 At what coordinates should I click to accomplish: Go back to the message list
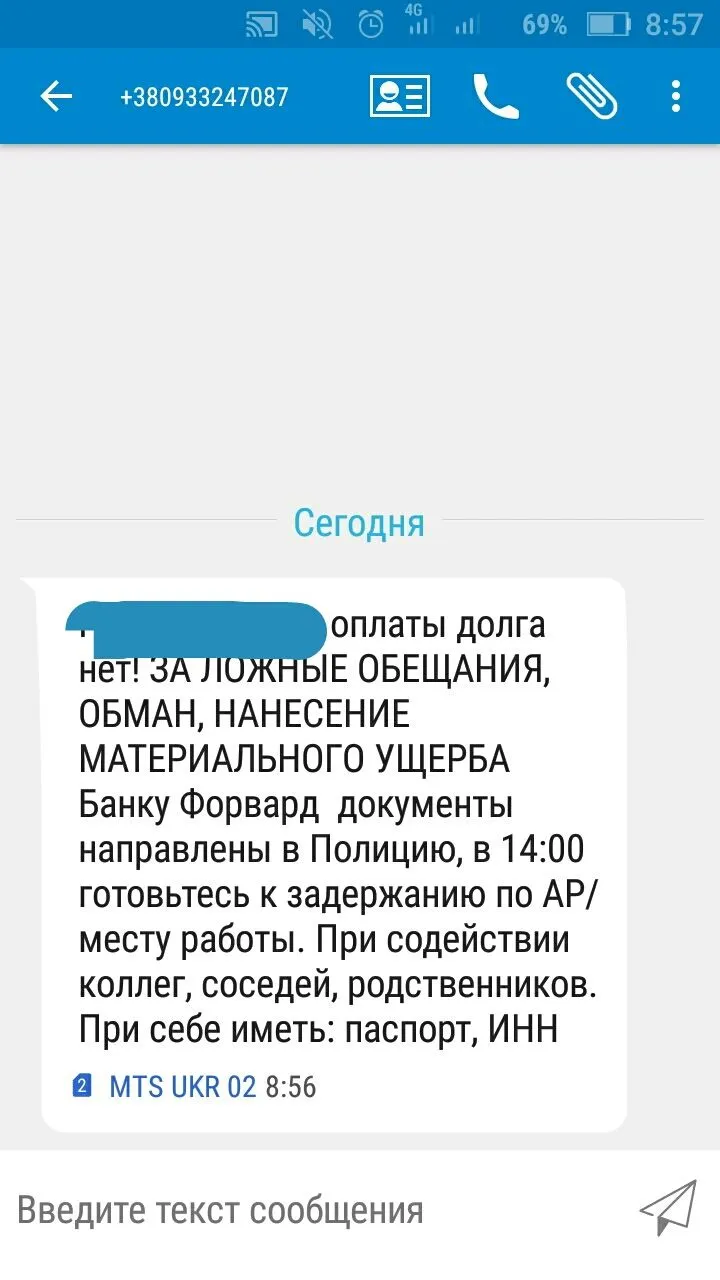pos(56,97)
